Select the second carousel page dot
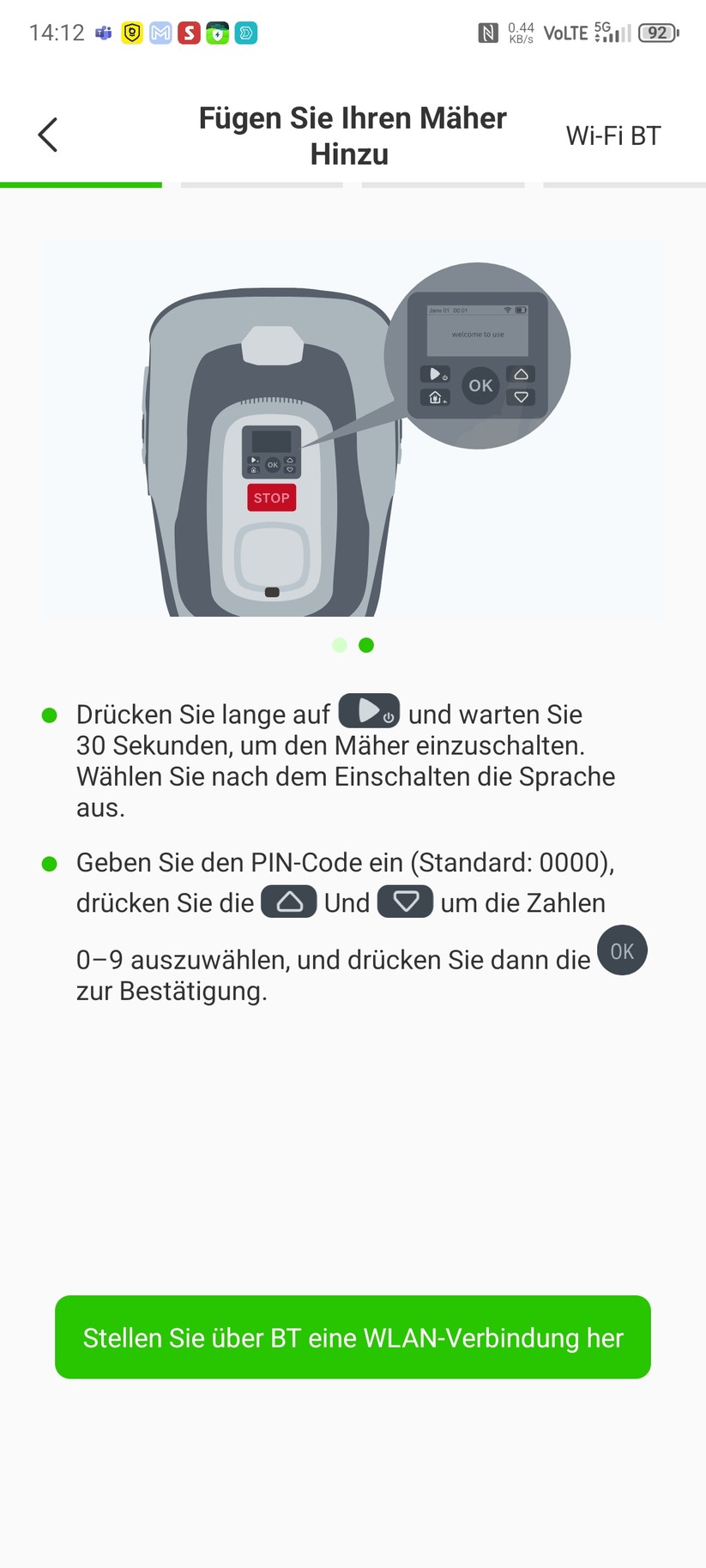This screenshot has height=1568, width=706. (x=366, y=644)
